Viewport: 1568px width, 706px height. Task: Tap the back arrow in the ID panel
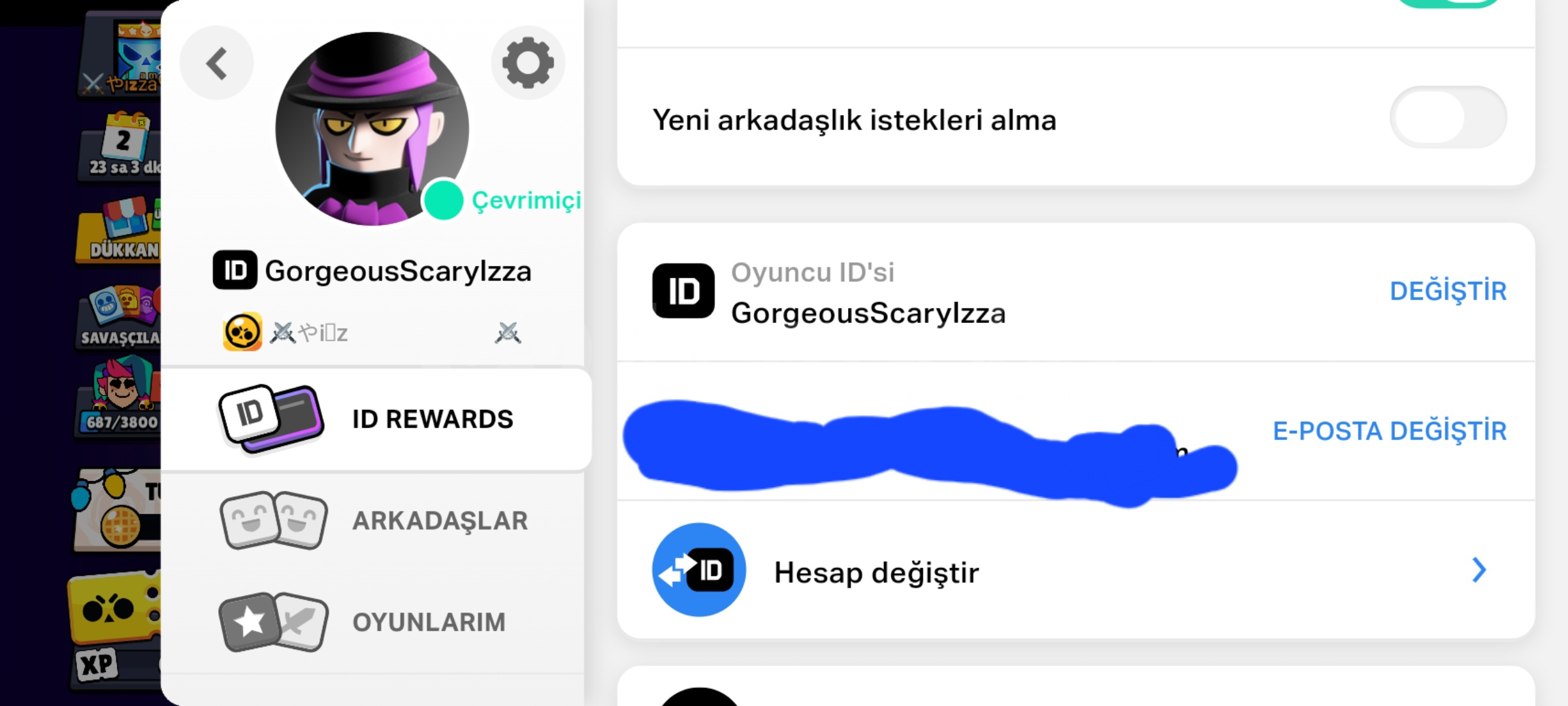point(216,63)
